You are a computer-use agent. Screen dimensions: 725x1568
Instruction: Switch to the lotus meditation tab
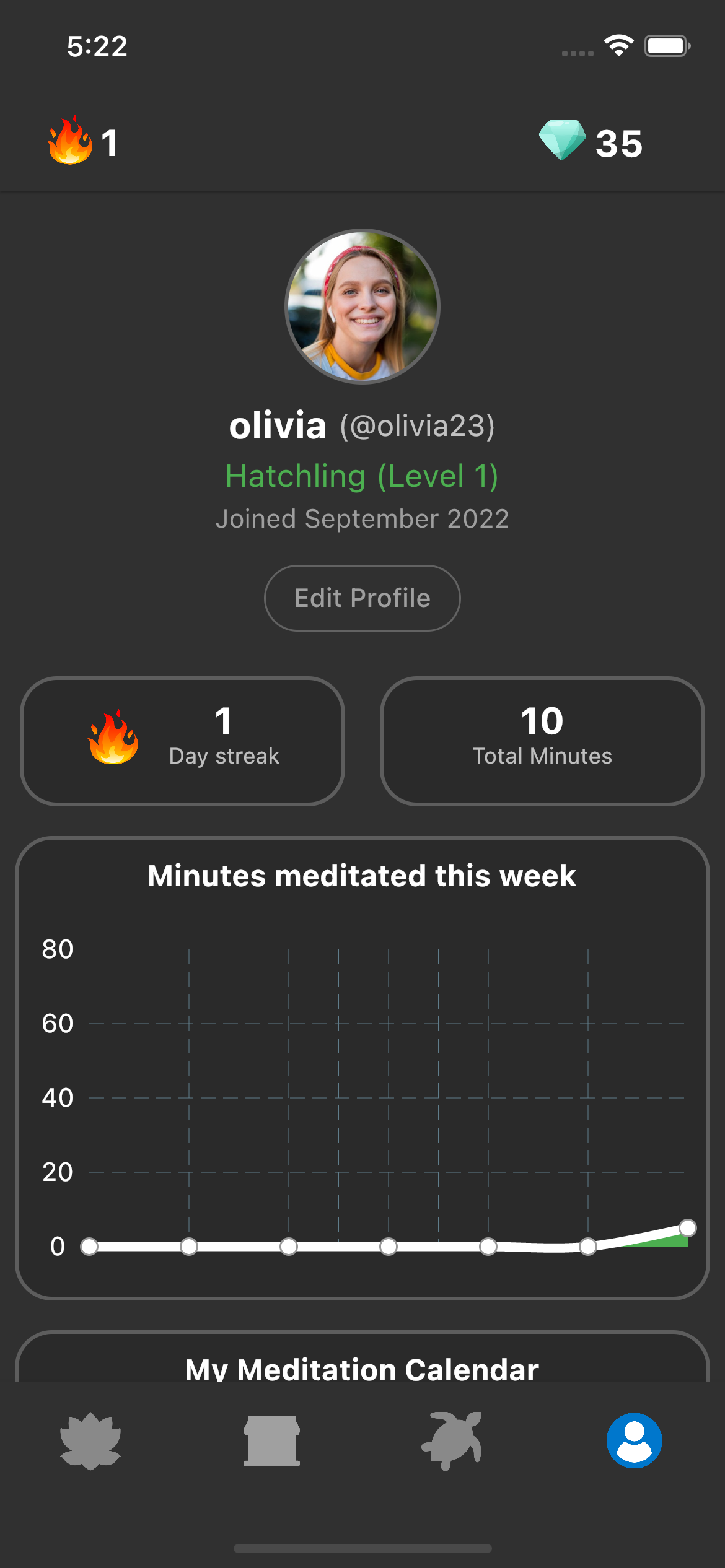coord(90,1440)
